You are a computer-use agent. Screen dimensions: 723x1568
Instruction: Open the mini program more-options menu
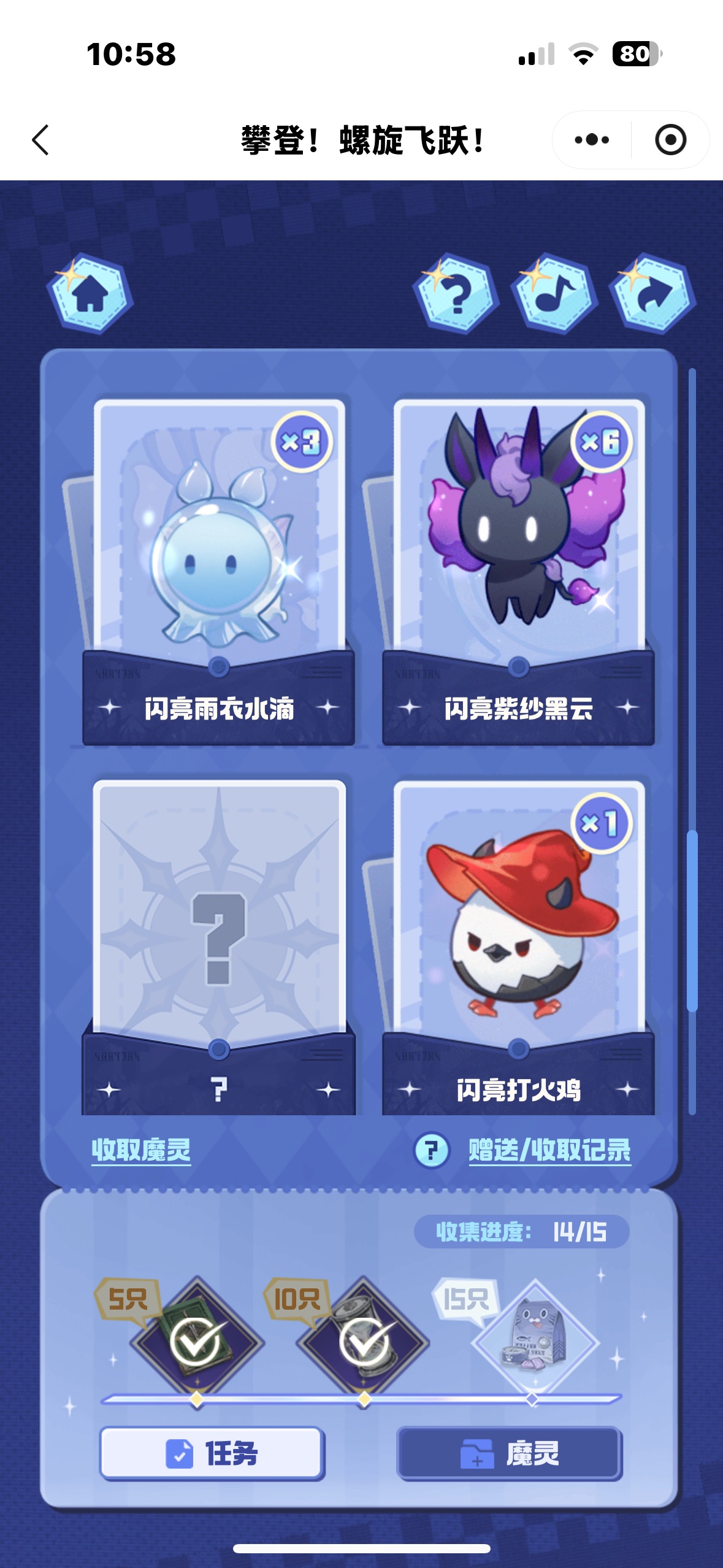point(591,140)
